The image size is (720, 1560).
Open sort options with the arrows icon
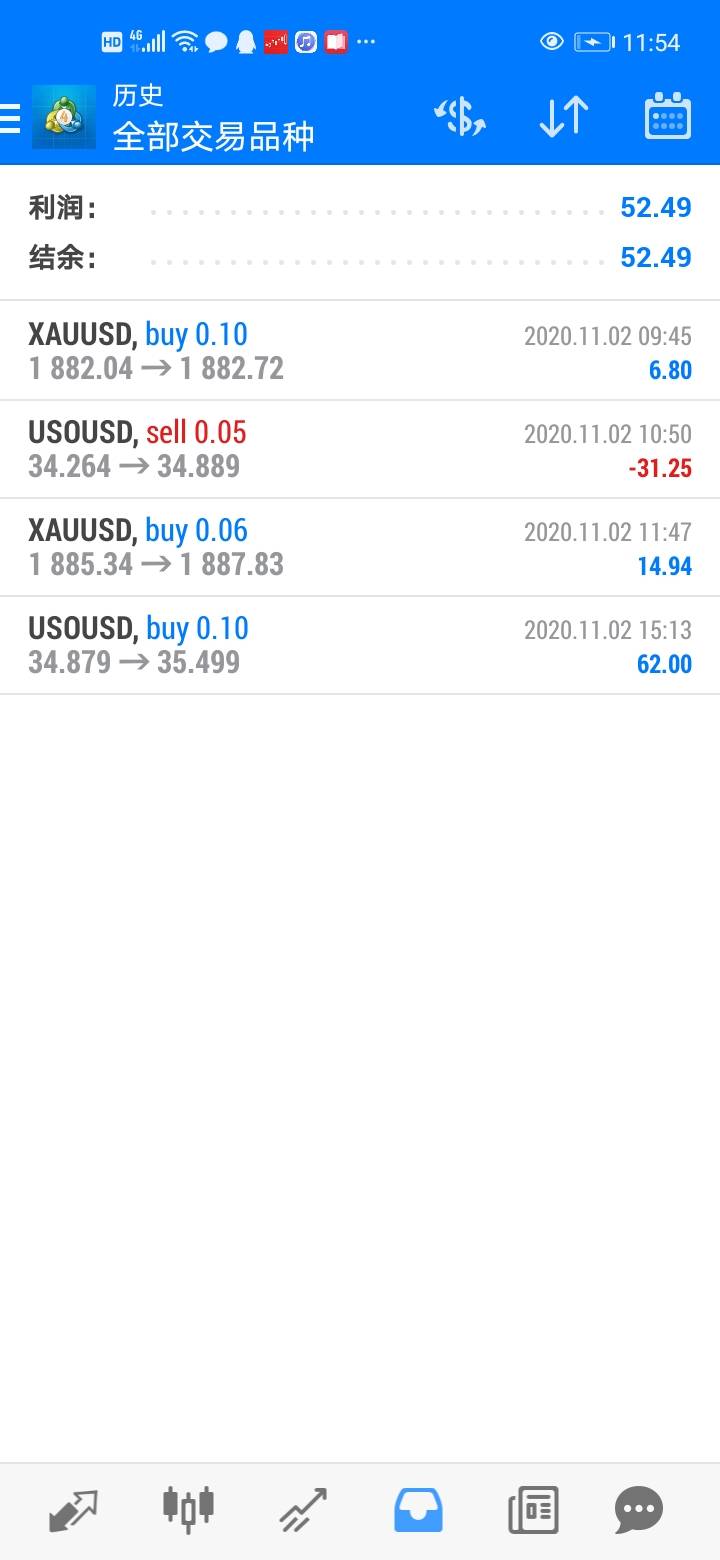[x=564, y=118]
